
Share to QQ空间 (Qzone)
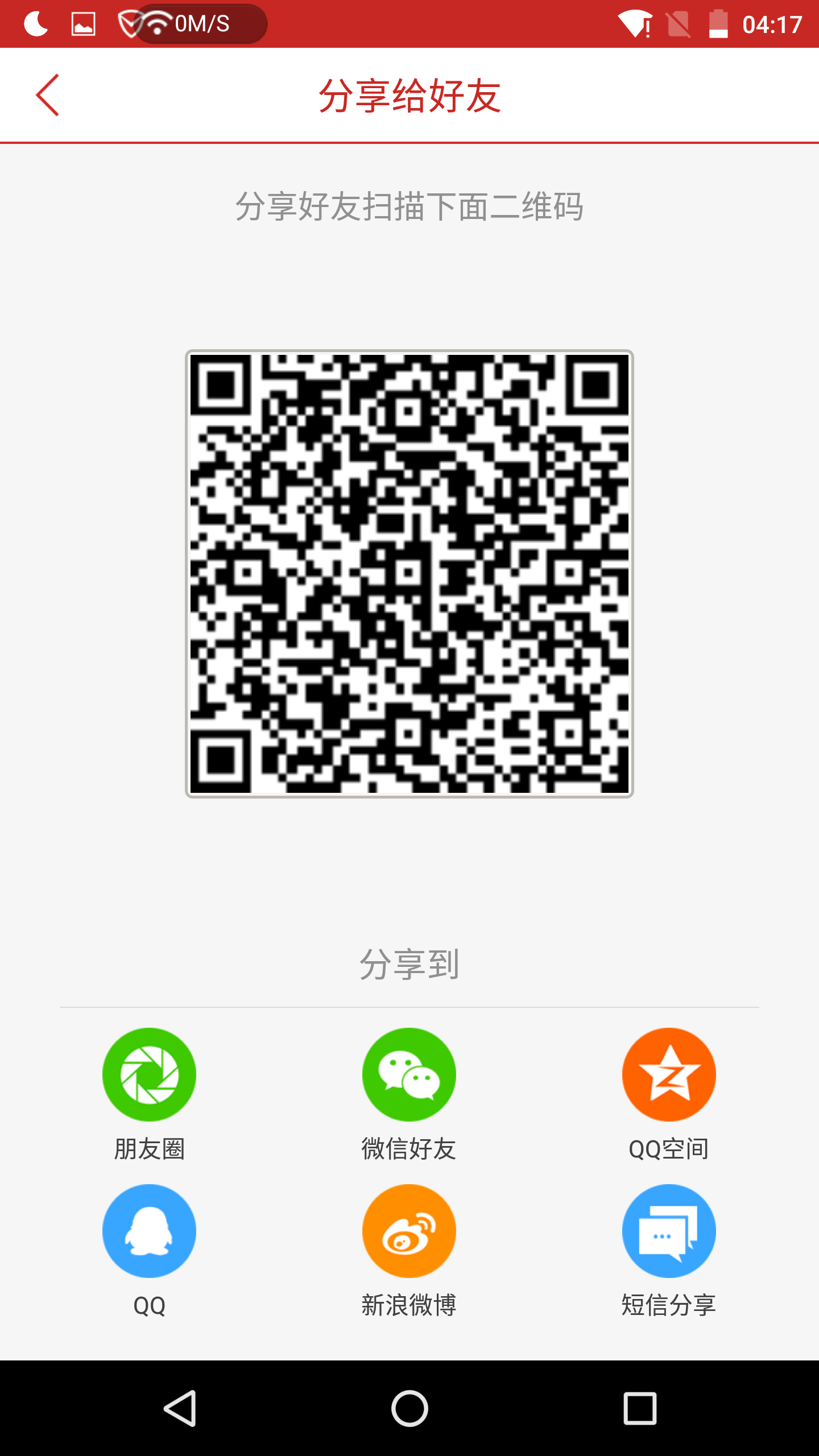[x=669, y=1074]
